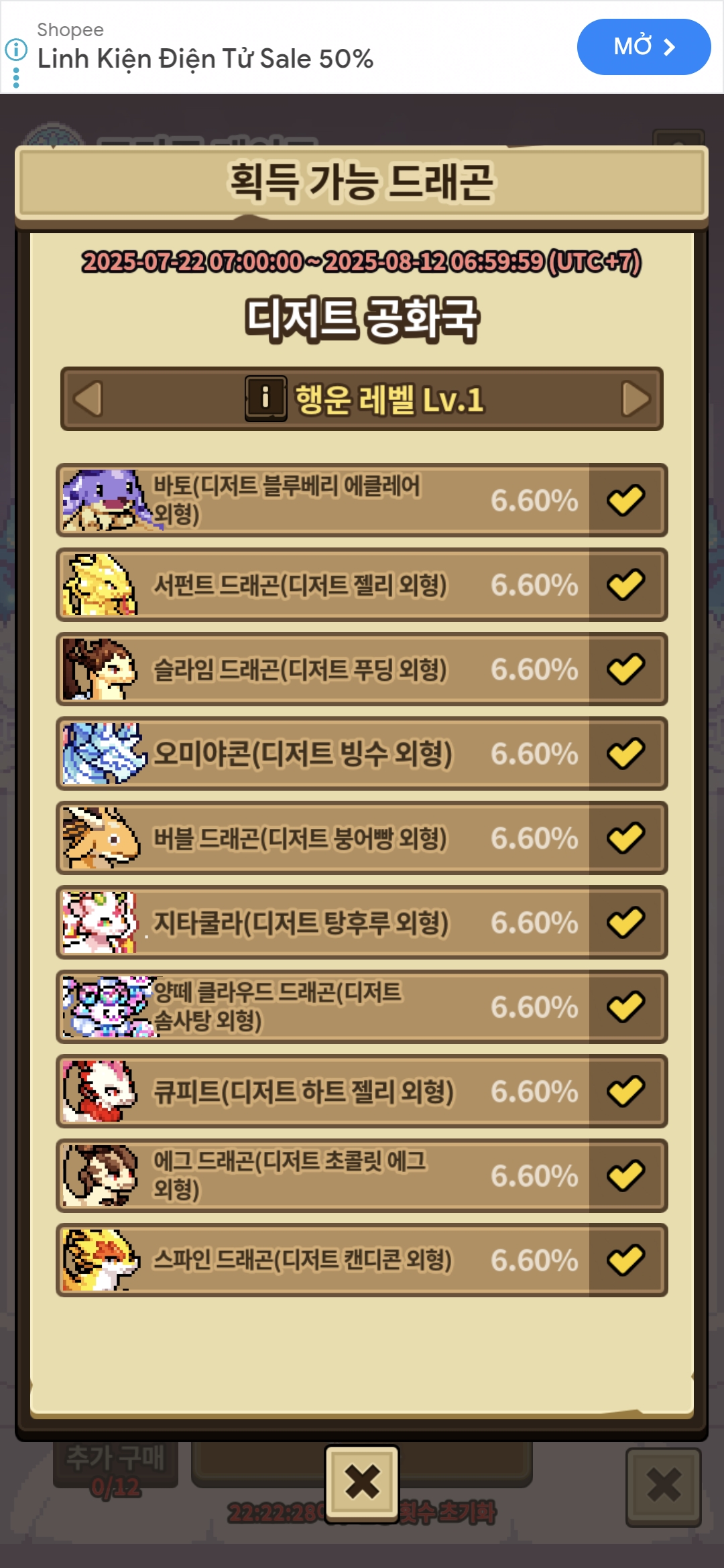Close the 획득 가능 드래곤 popup

pos(362,1483)
